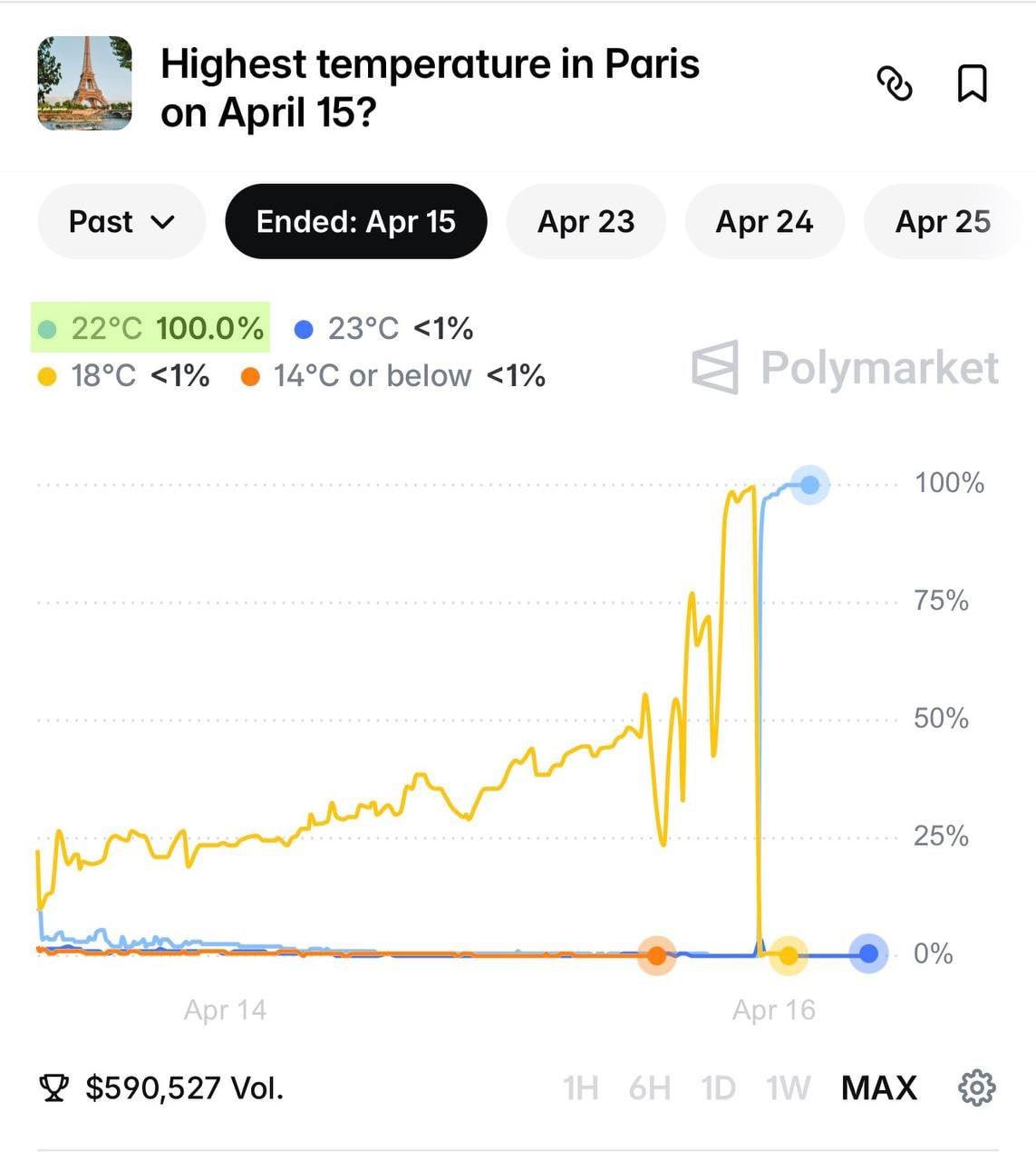Image resolution: width=1036 pixels, height=1160 pixels.
Task: Copy the market link
Action: [895, 84]
